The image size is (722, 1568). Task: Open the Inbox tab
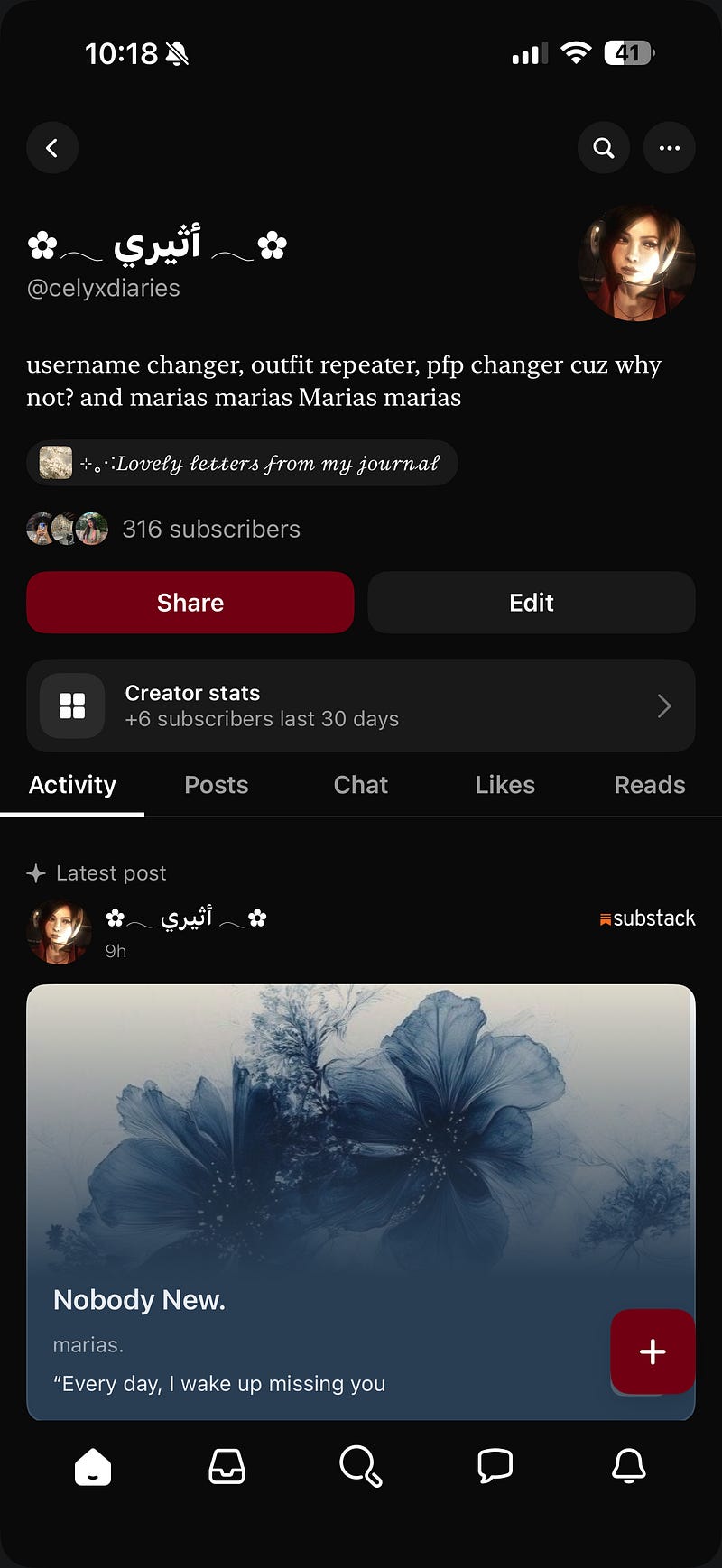click(x=227, y=1467)
